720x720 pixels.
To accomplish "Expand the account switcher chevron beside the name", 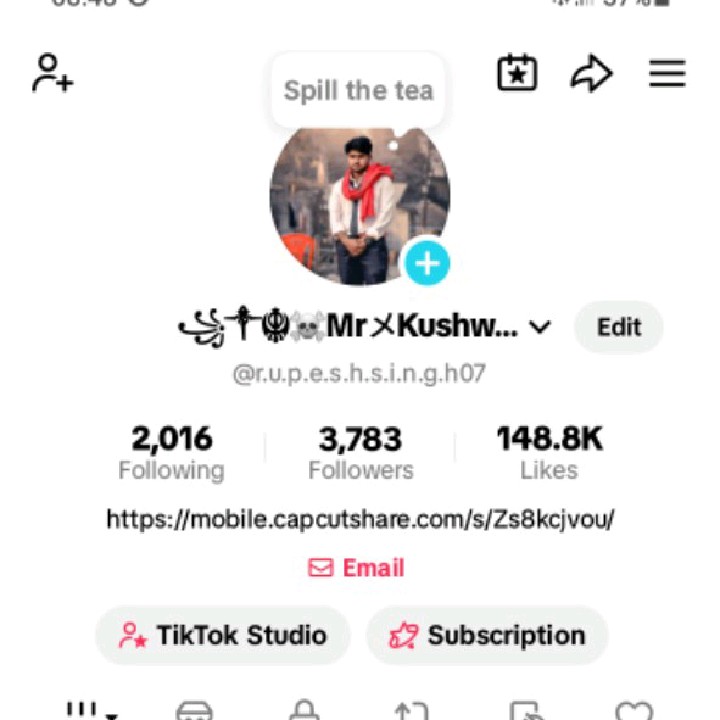I will point(540,327).
